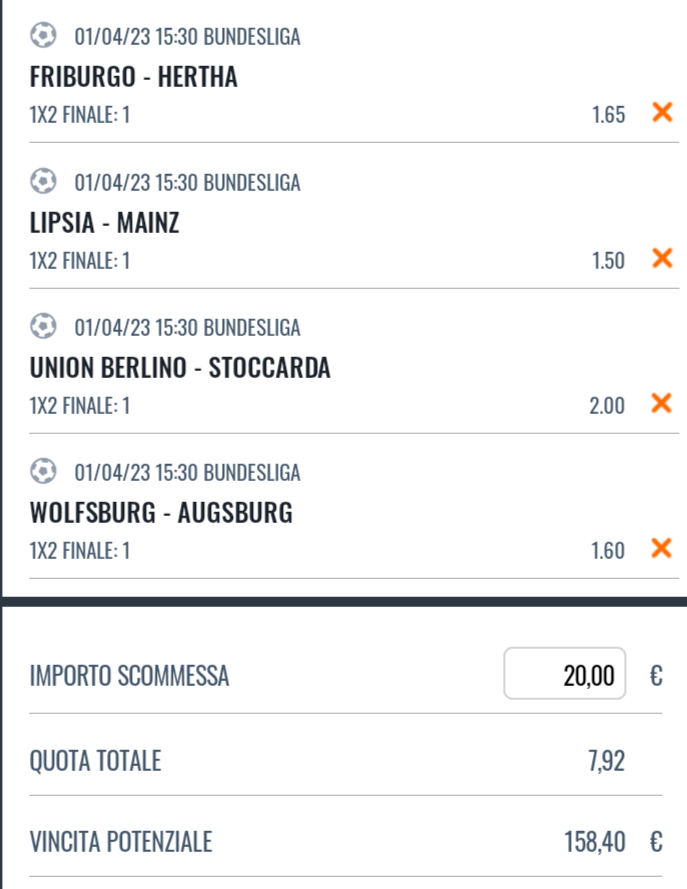The width and height of the screenshot is (687, 889).
Task: Remove the Lipsia - Mainz bet
Action: [x=661, y=259]
